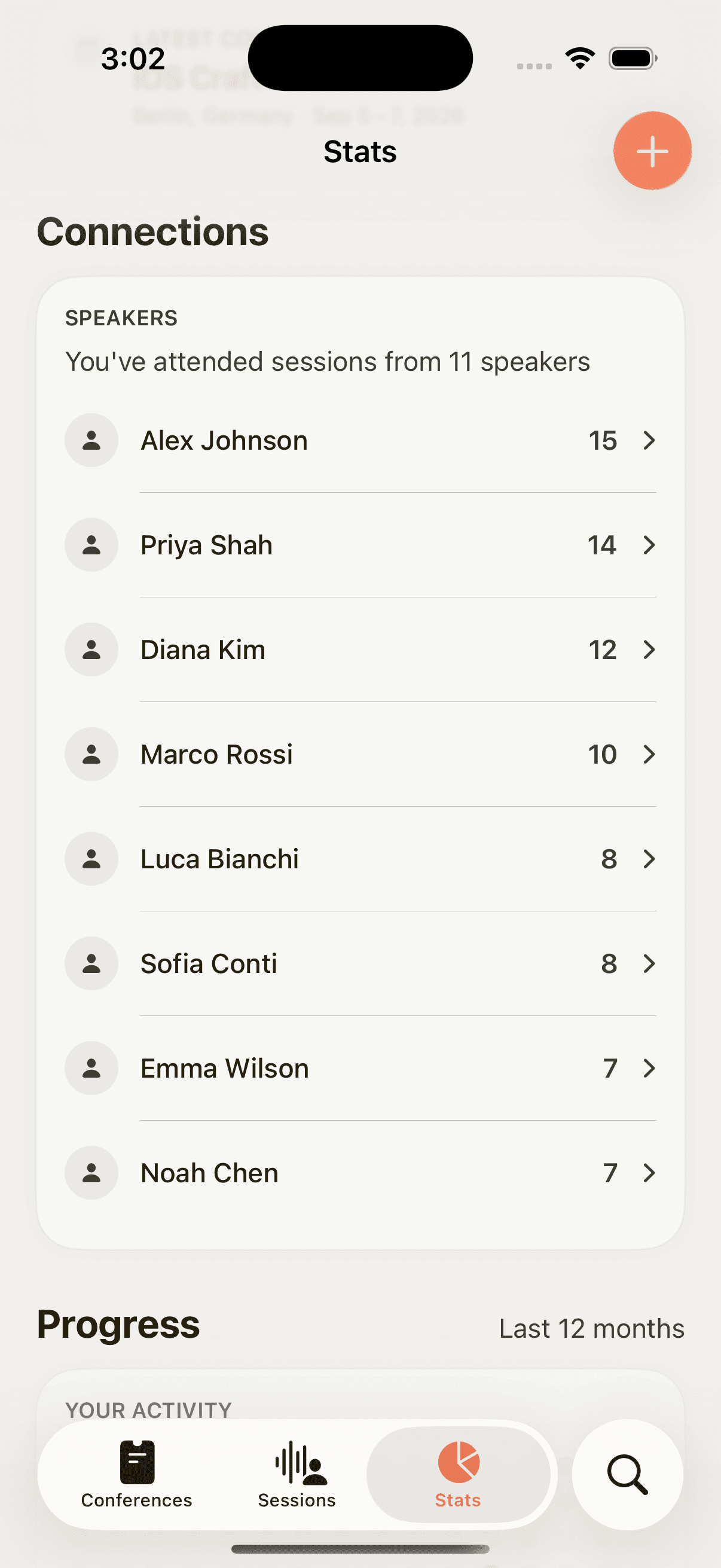View Diana Kim's sessions
This screenshot has height=1568, width=721.
360,649
